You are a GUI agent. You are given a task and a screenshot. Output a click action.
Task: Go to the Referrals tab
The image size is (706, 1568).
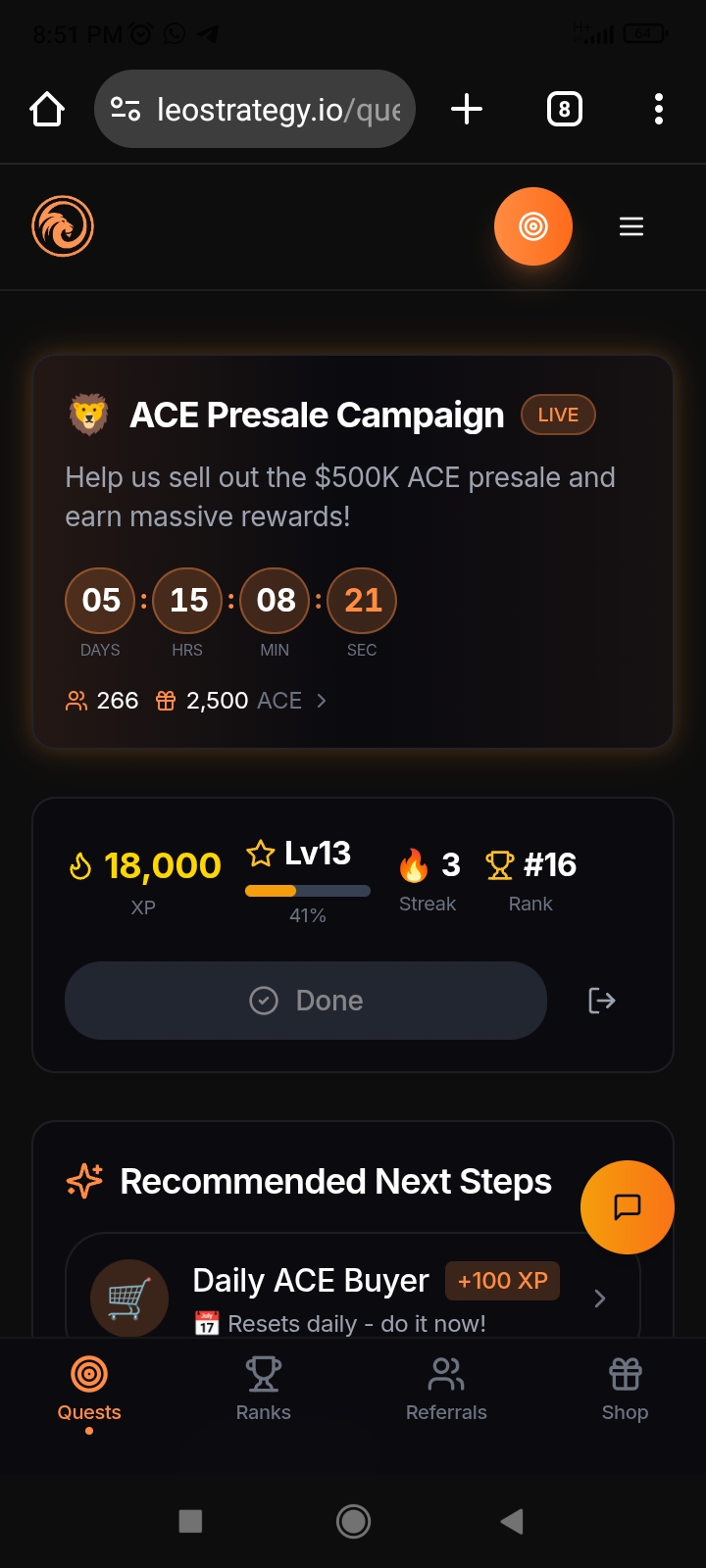click(446, 1388)
